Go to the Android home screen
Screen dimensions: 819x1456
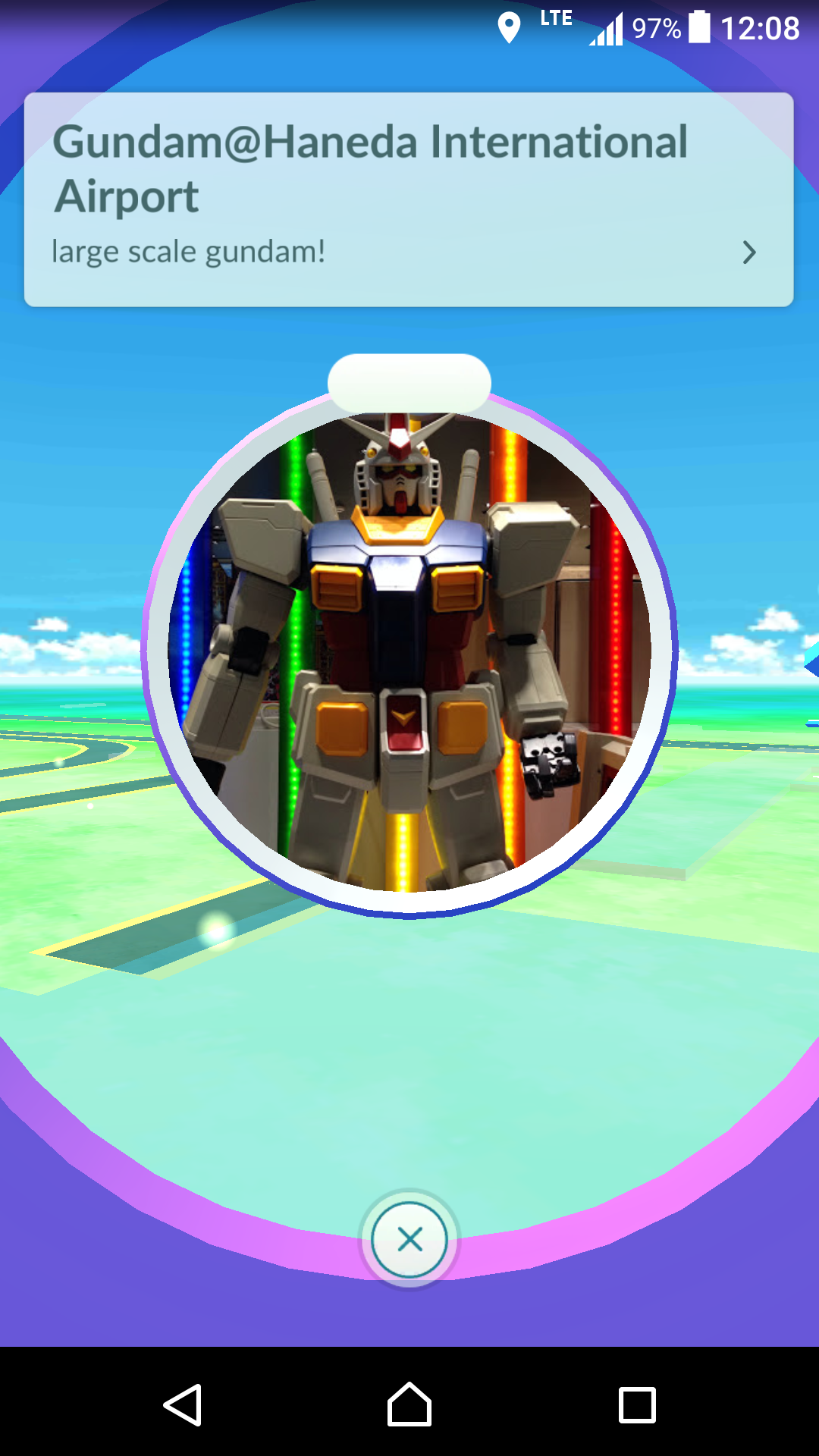tap(409, 1404)
